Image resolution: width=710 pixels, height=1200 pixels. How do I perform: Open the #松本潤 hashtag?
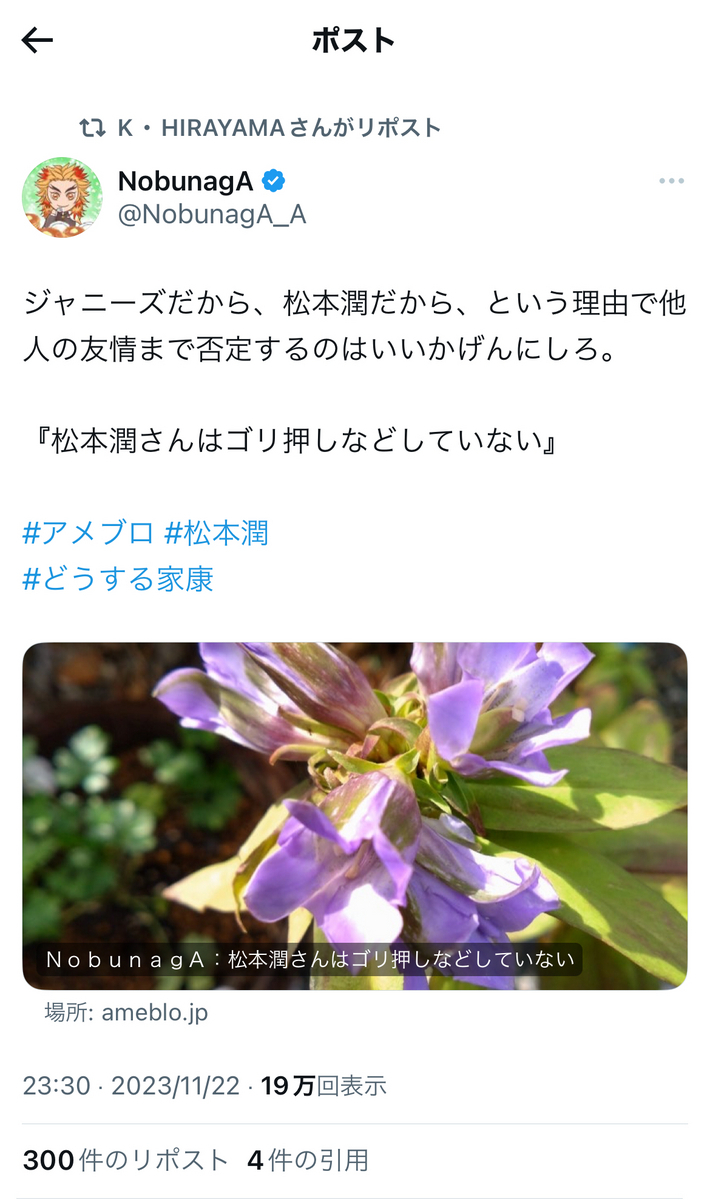click(216, 533)
